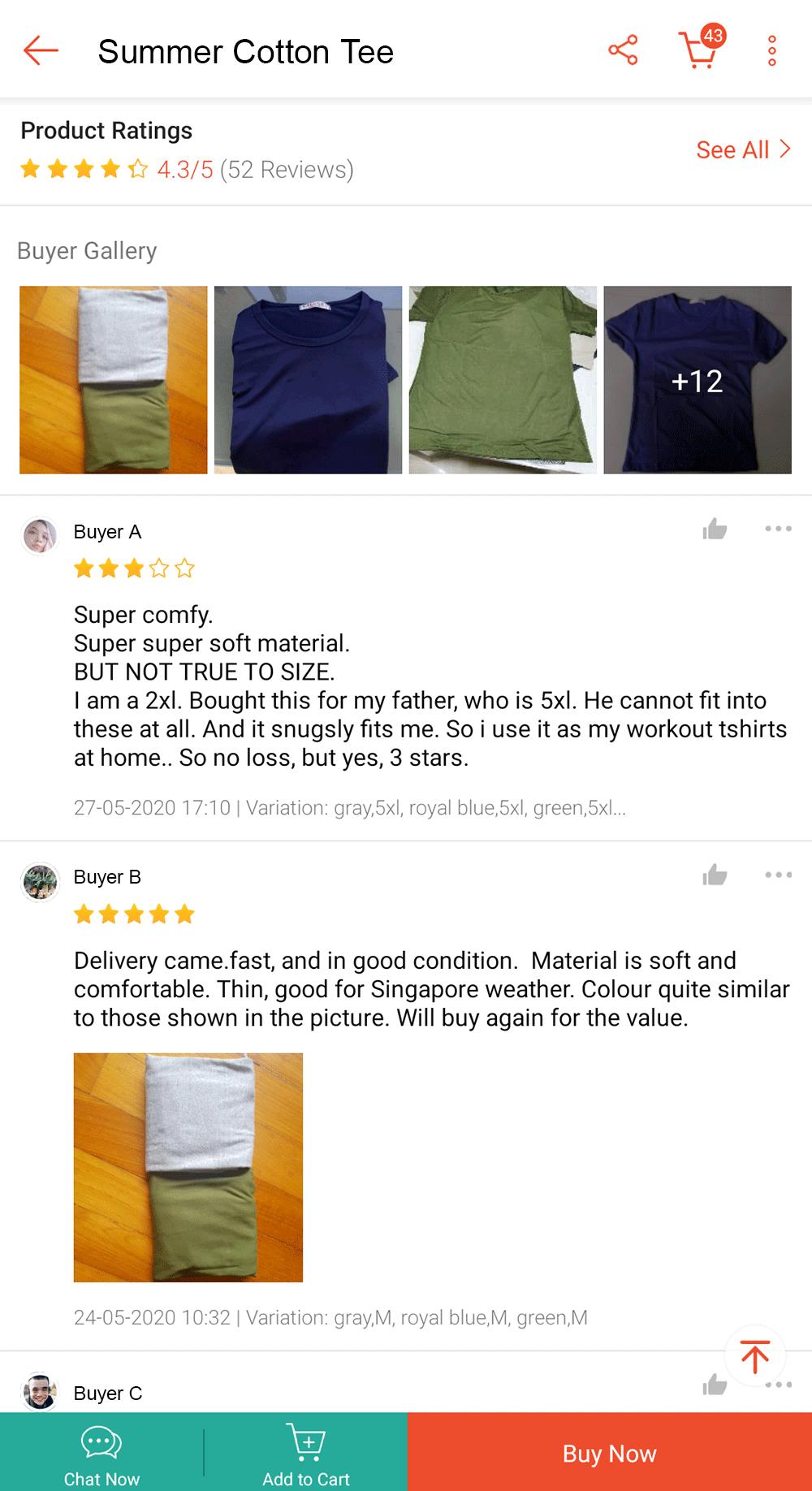Open gray and green folded shirts gallery photo

pyautogui.click(x=114, y=379)
